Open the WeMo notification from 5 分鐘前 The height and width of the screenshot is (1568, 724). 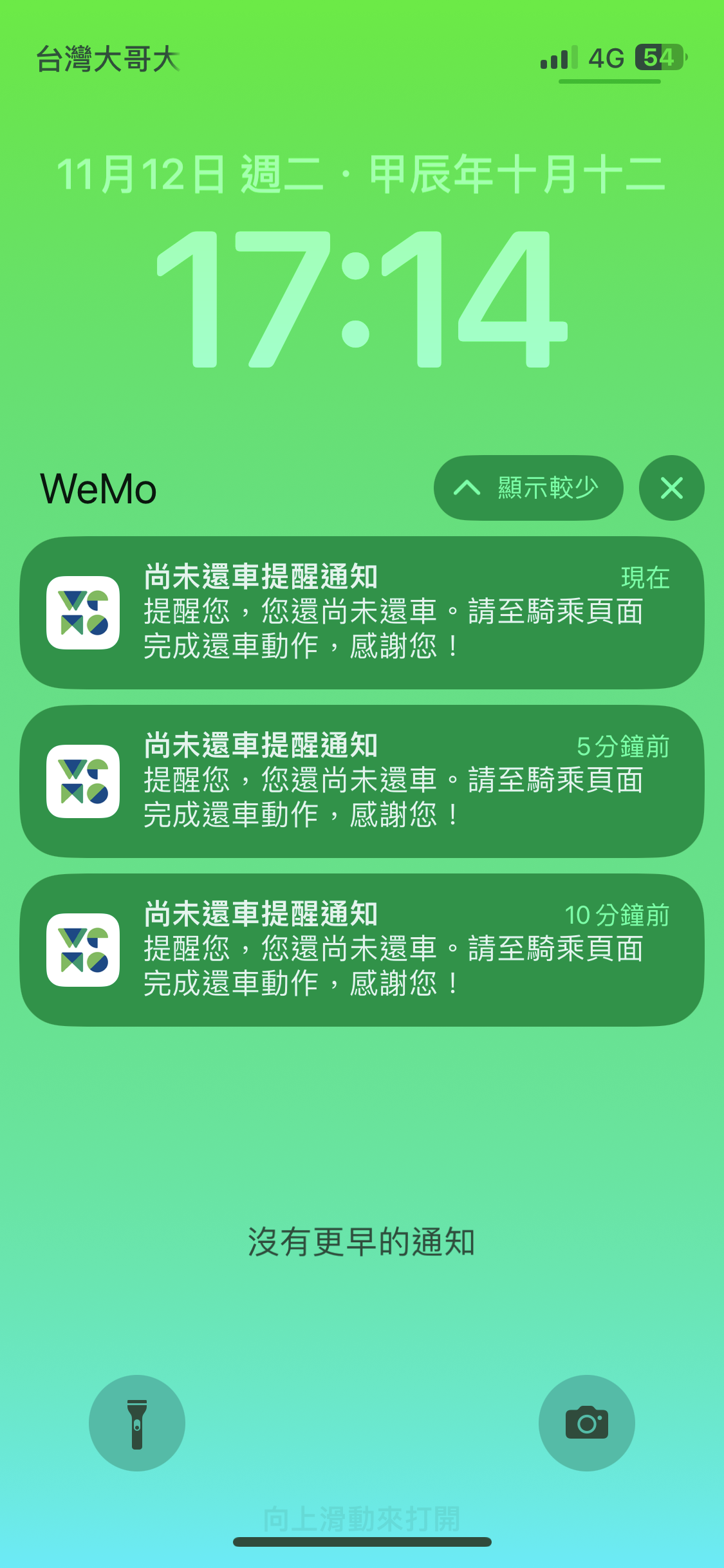pos(362,781)
